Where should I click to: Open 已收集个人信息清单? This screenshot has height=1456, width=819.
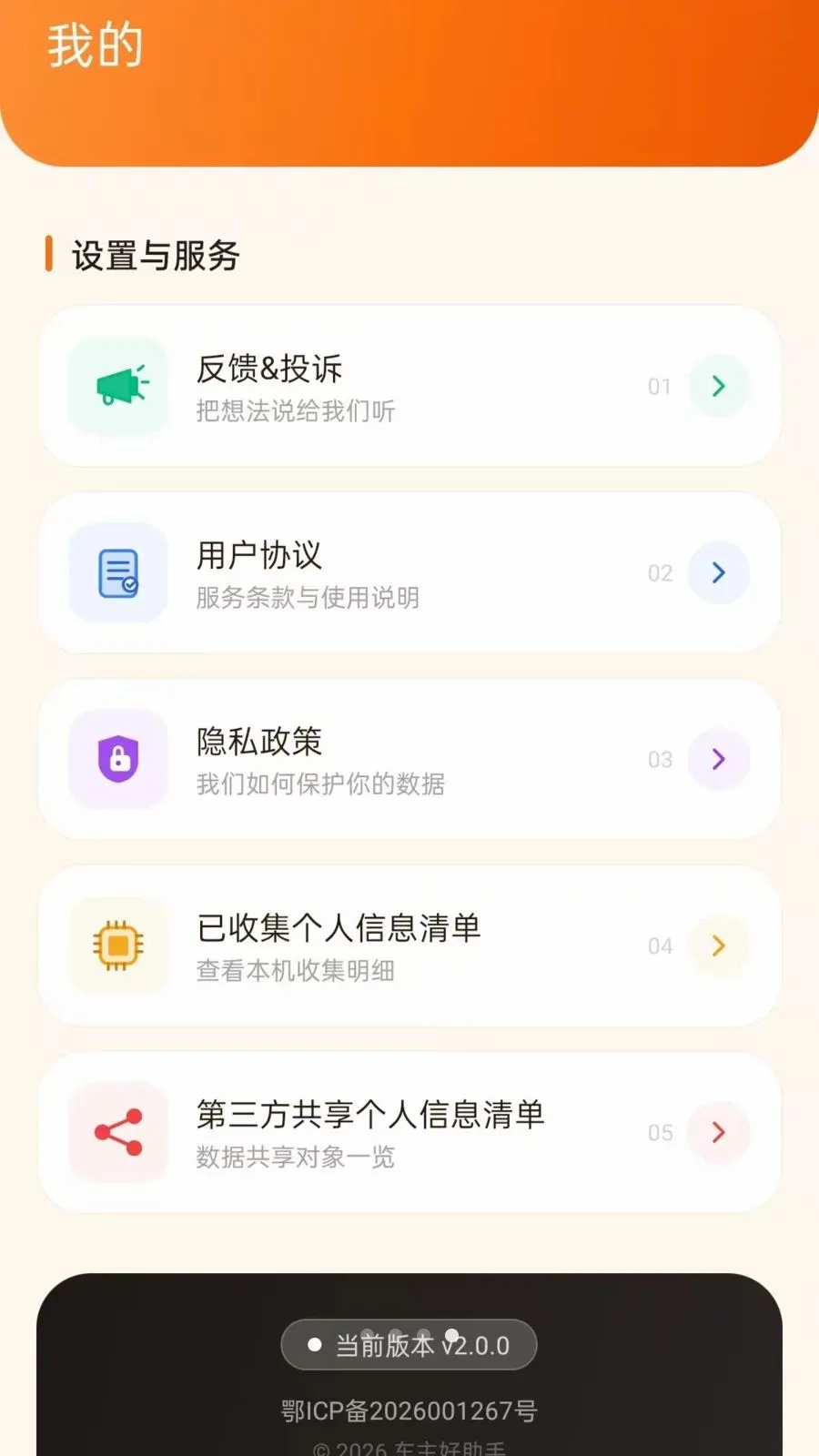point(409,945)
